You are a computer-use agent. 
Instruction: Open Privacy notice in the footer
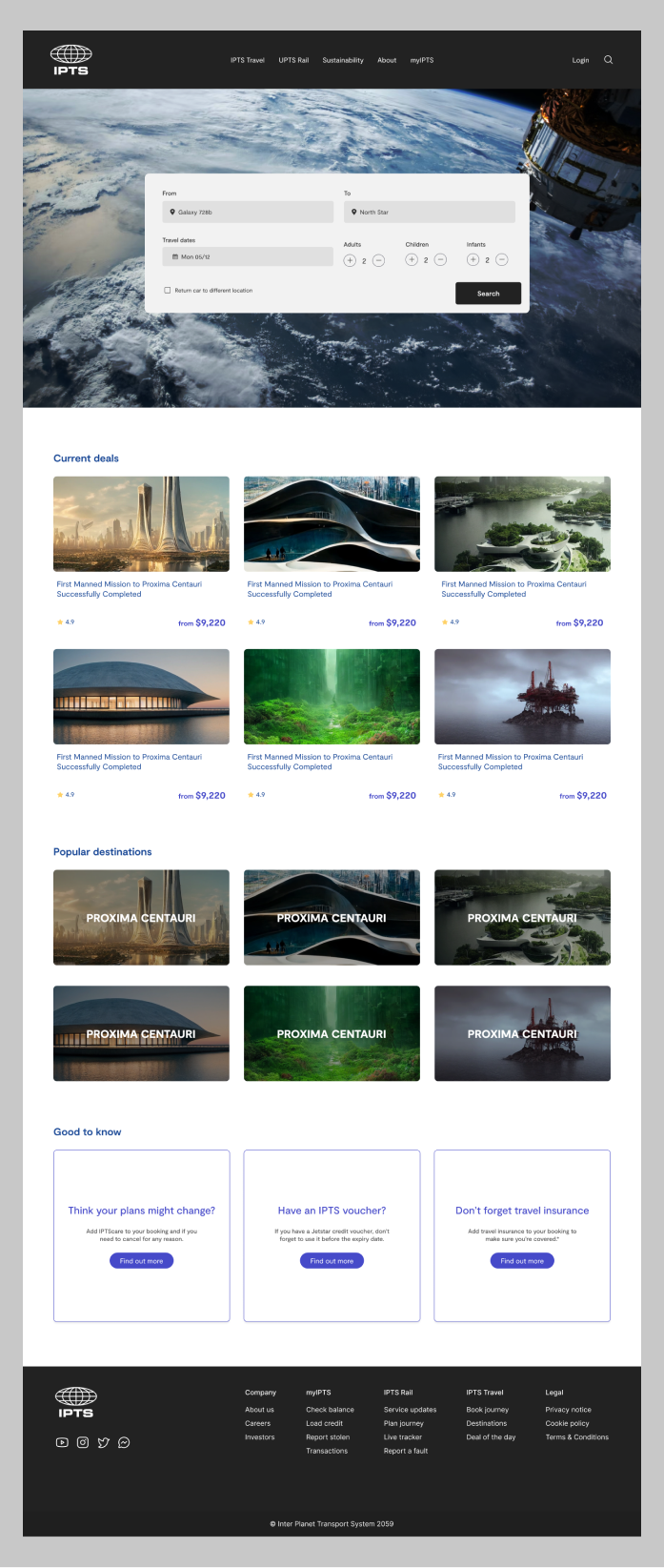point(568,1410)
